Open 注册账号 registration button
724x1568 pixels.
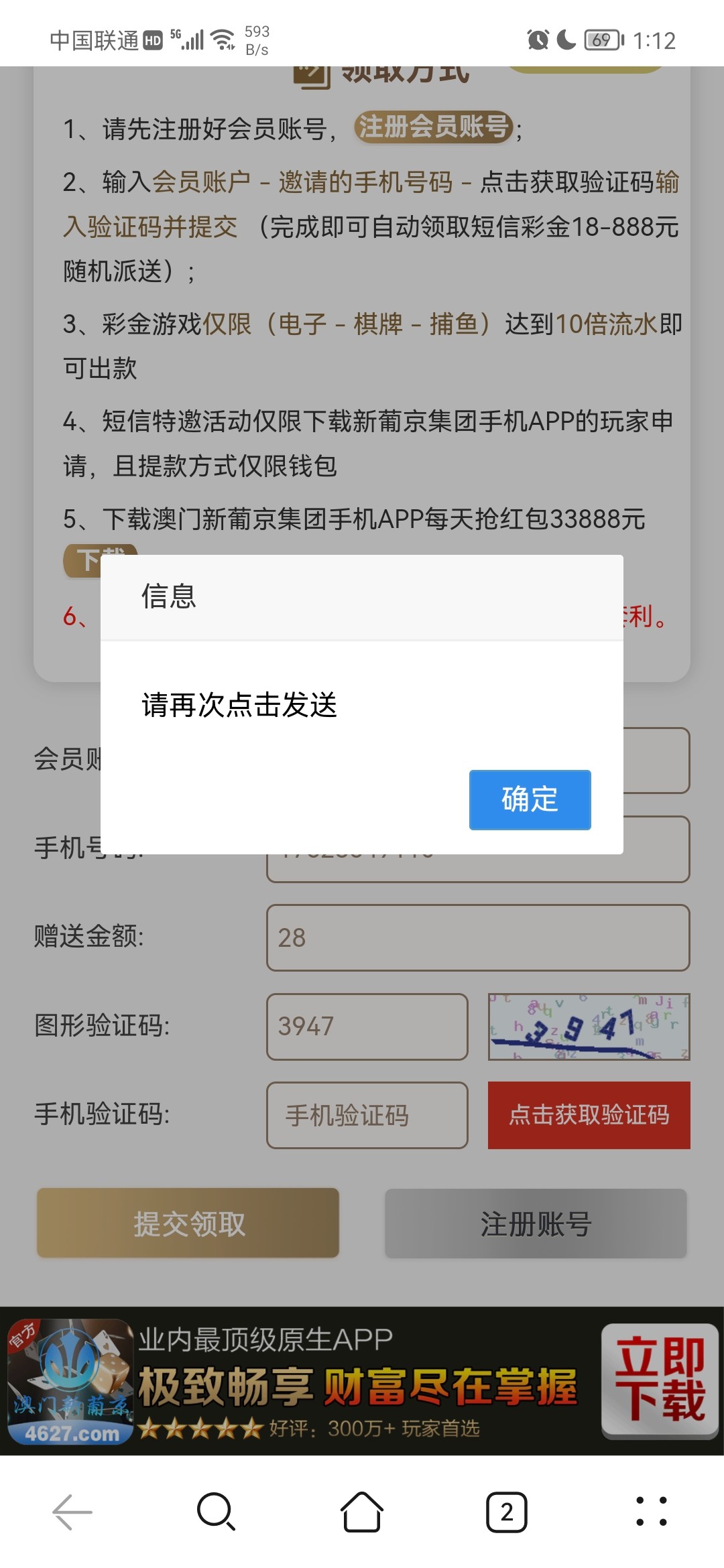[x=536, y=1223]
